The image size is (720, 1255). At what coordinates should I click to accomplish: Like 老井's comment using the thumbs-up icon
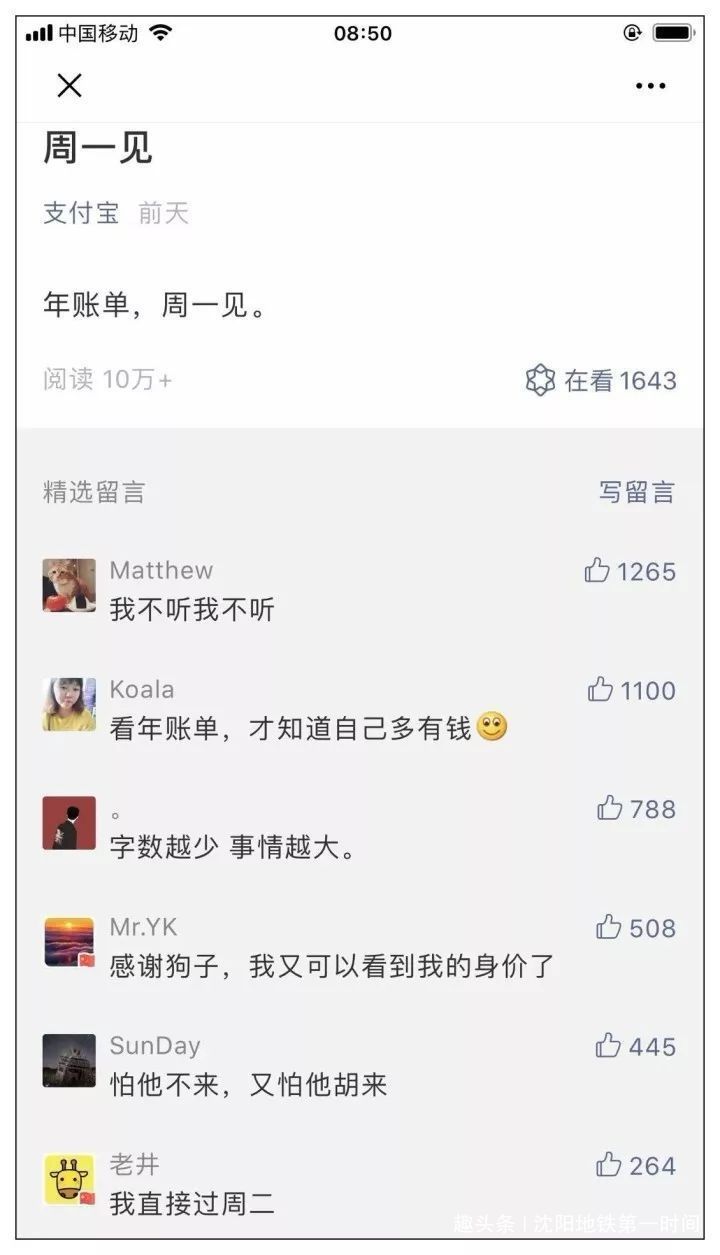(x=608, y=1166)
